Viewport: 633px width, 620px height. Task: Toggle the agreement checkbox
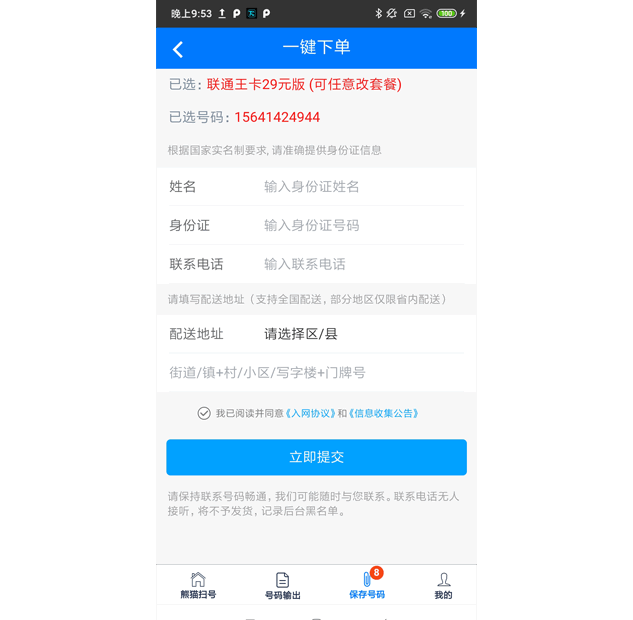tap(204, 413)
